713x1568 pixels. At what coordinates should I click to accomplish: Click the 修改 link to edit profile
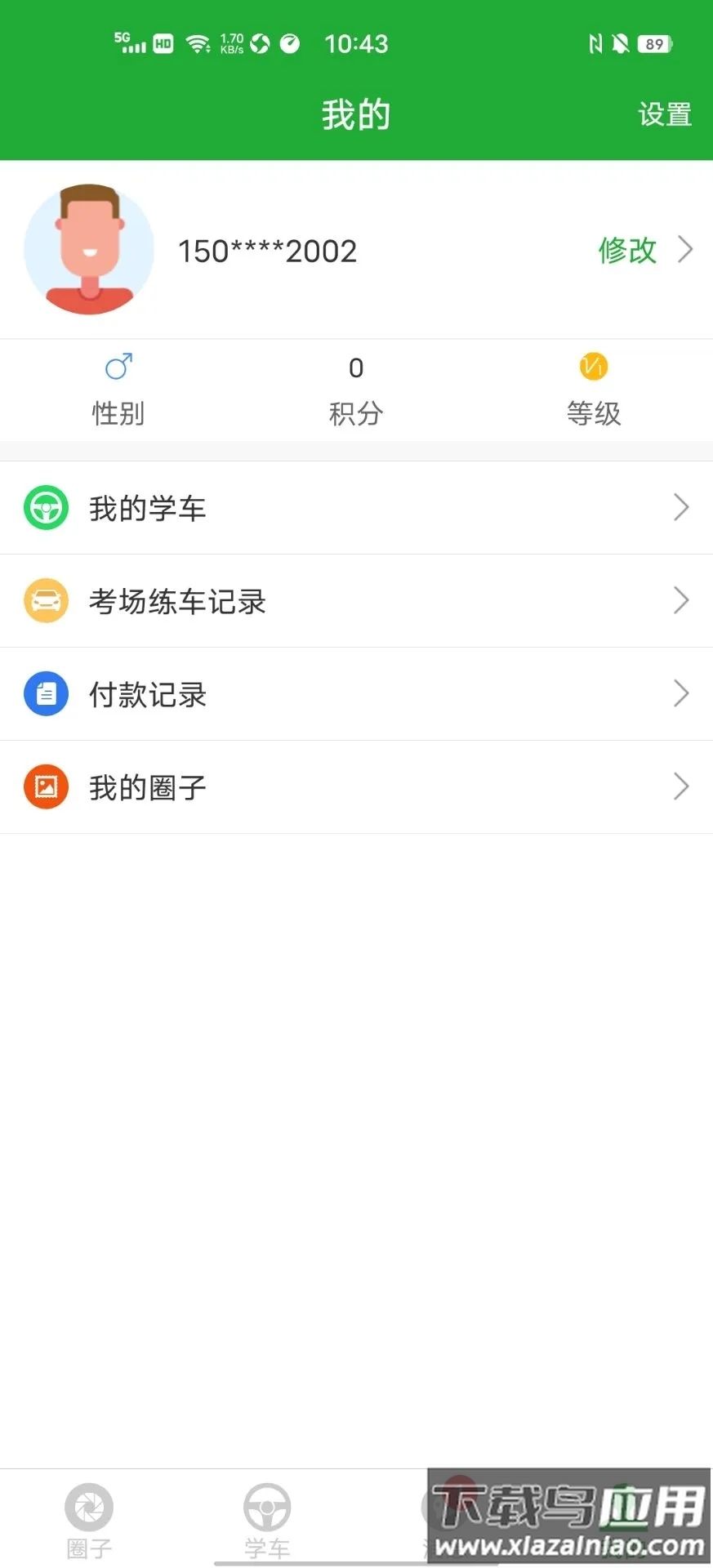click(x=628, y=251)
